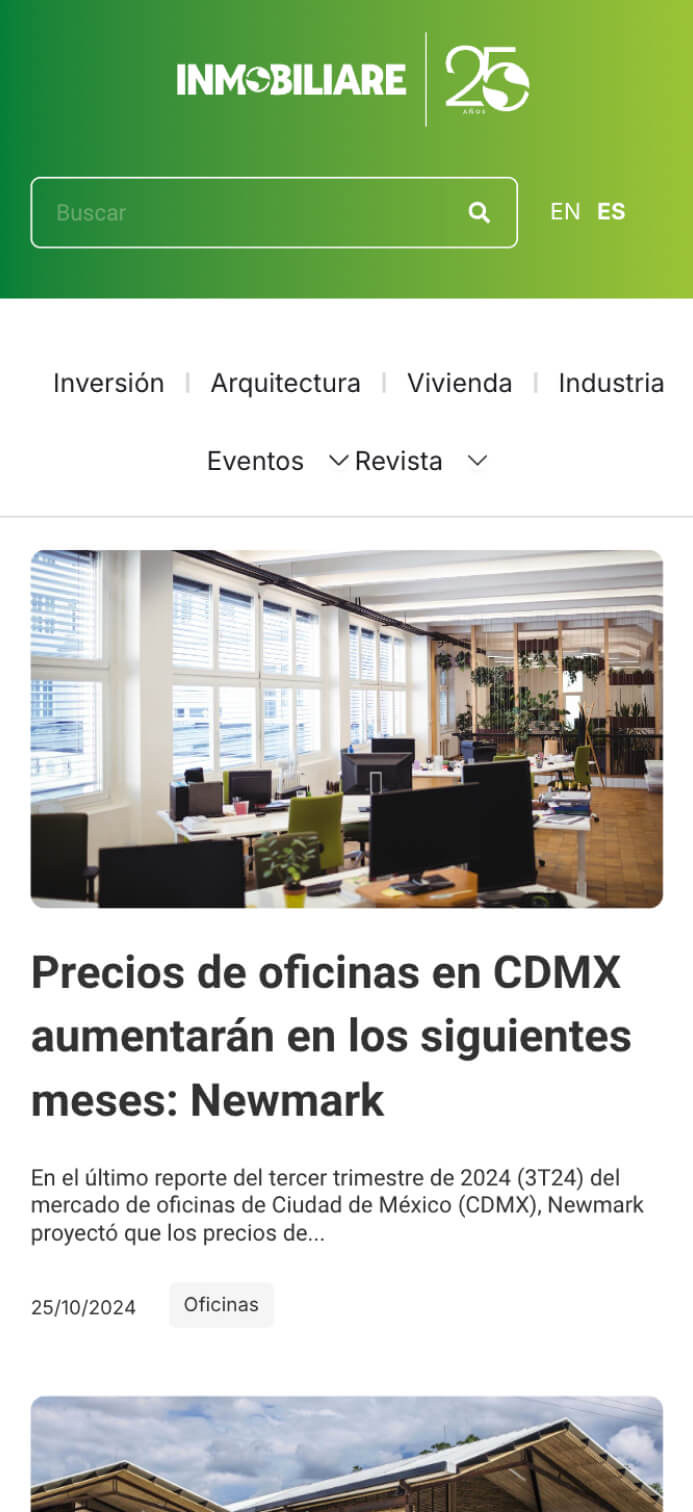
Task: Select the ES language option
Action: [611, 211]
